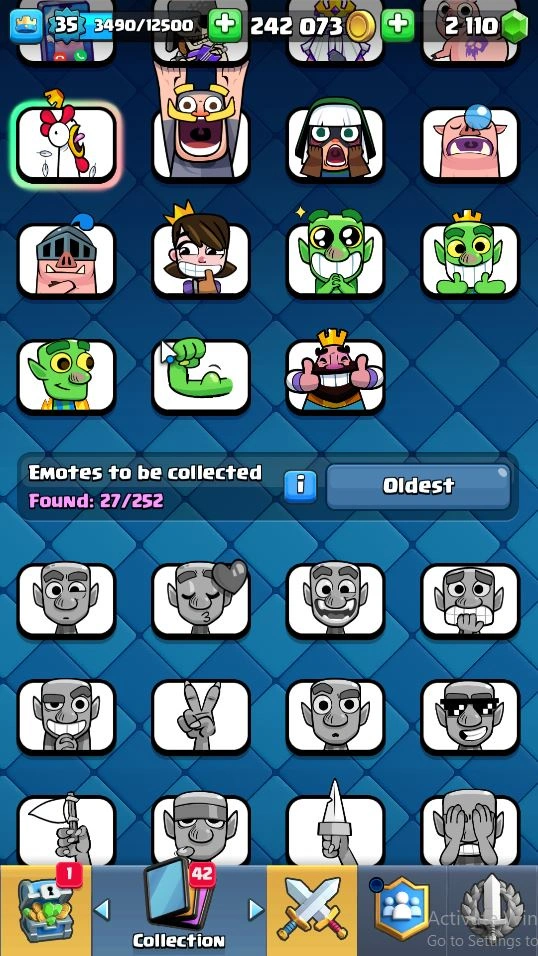The height and width of the screenshot is (956, 538).
Task: Open the info icon for emotes to be collected
Action: (300, 486)
